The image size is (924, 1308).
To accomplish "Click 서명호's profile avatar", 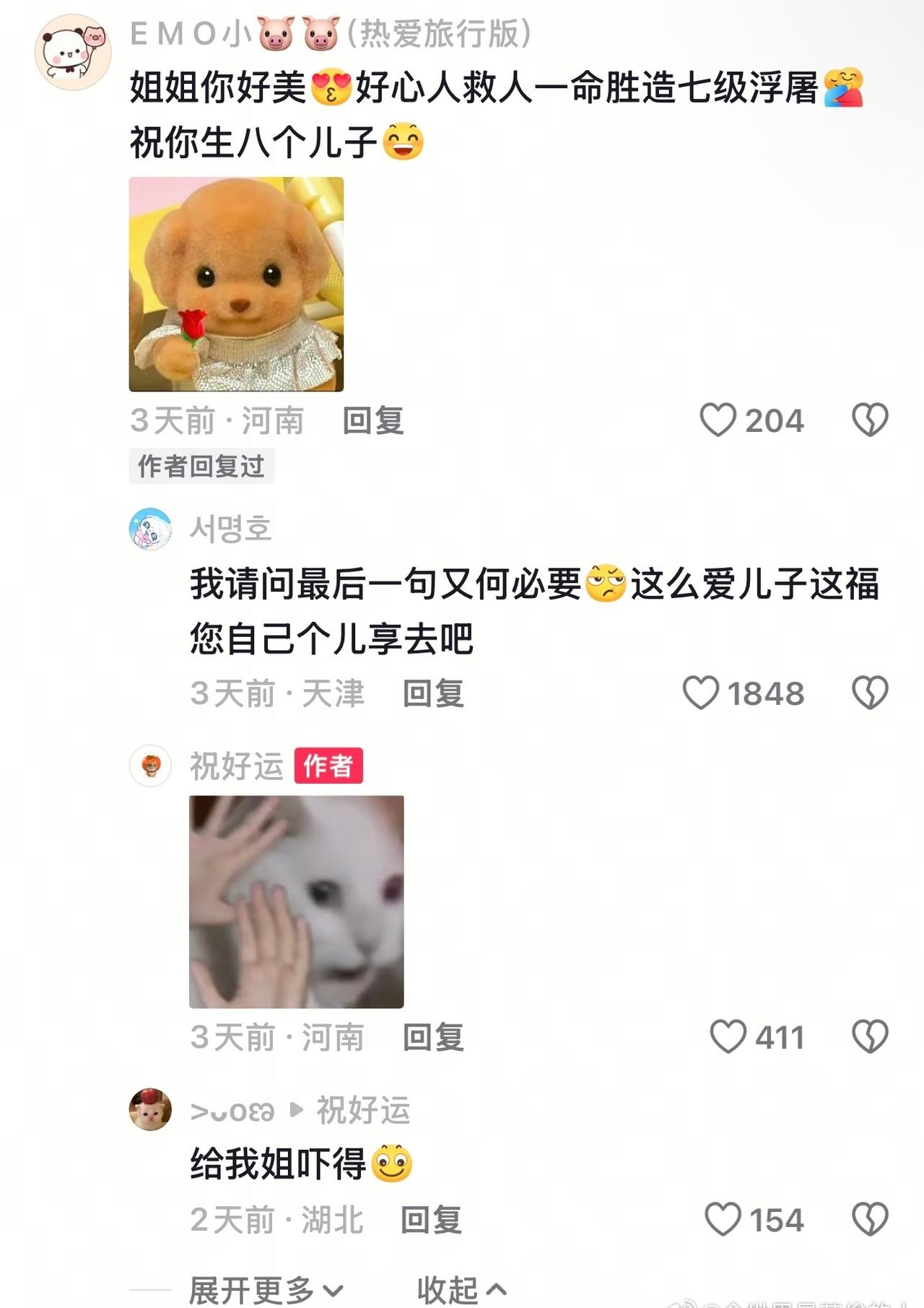I will (x=152, y=527).
